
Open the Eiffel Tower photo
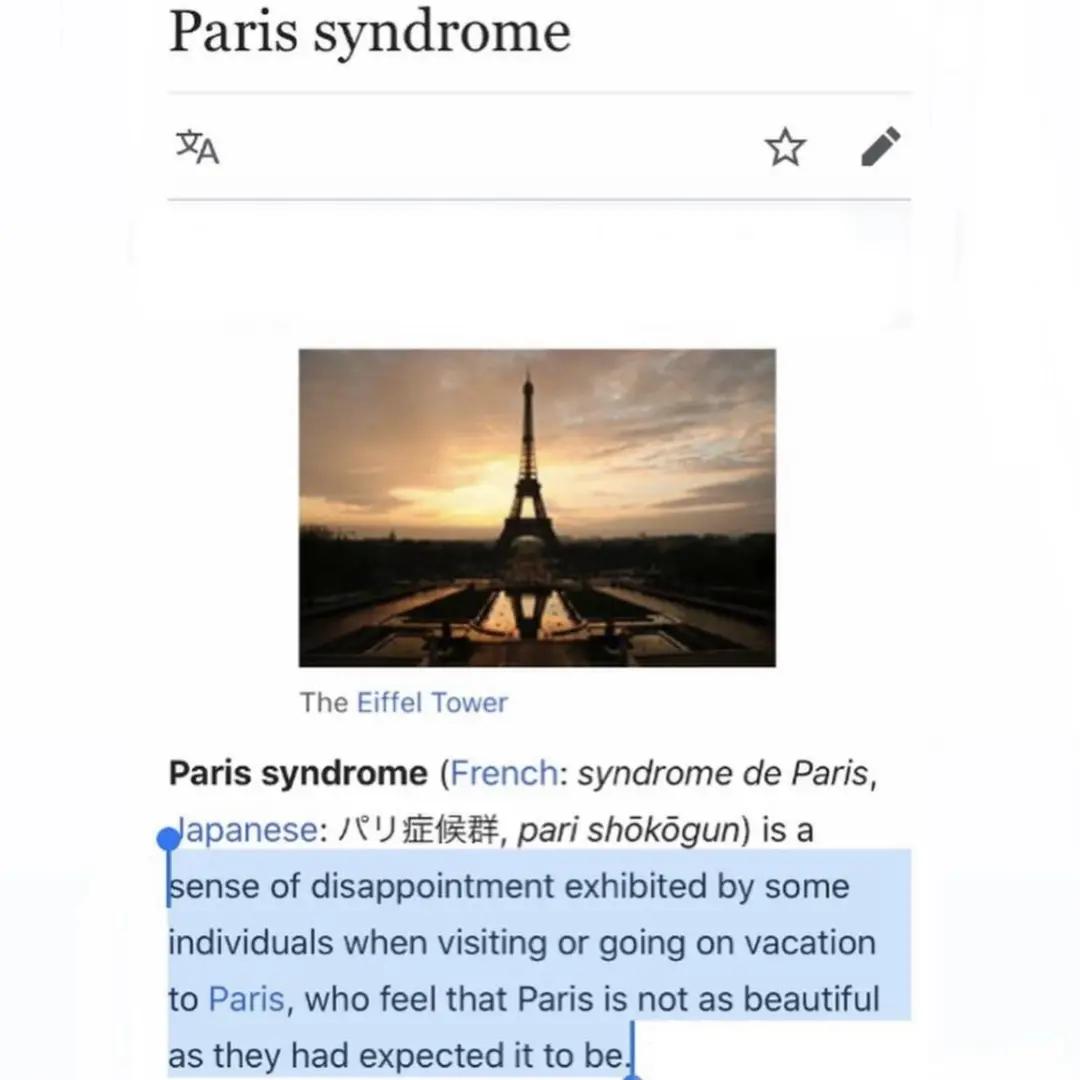tap(537, 507)
